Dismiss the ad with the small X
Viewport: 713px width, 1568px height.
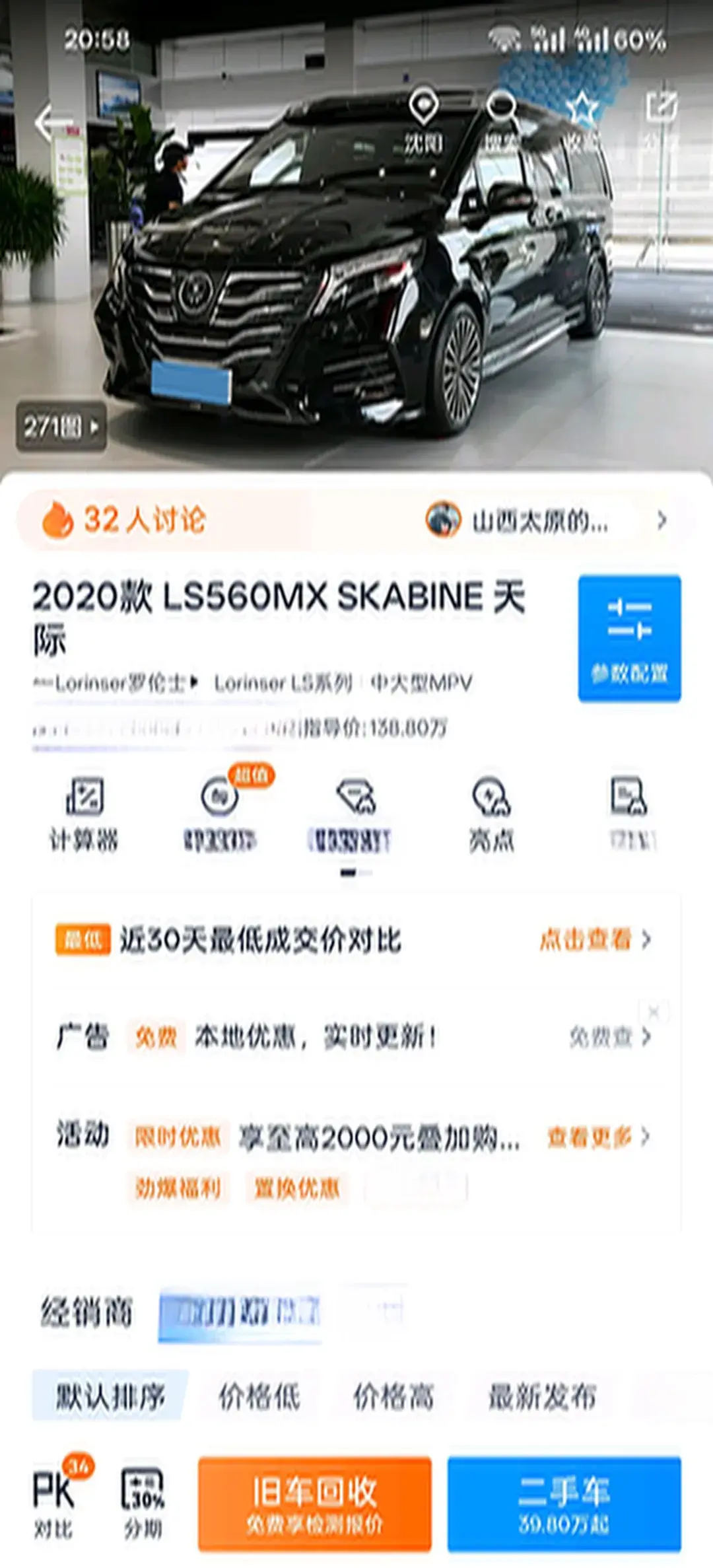[654, 1011]
